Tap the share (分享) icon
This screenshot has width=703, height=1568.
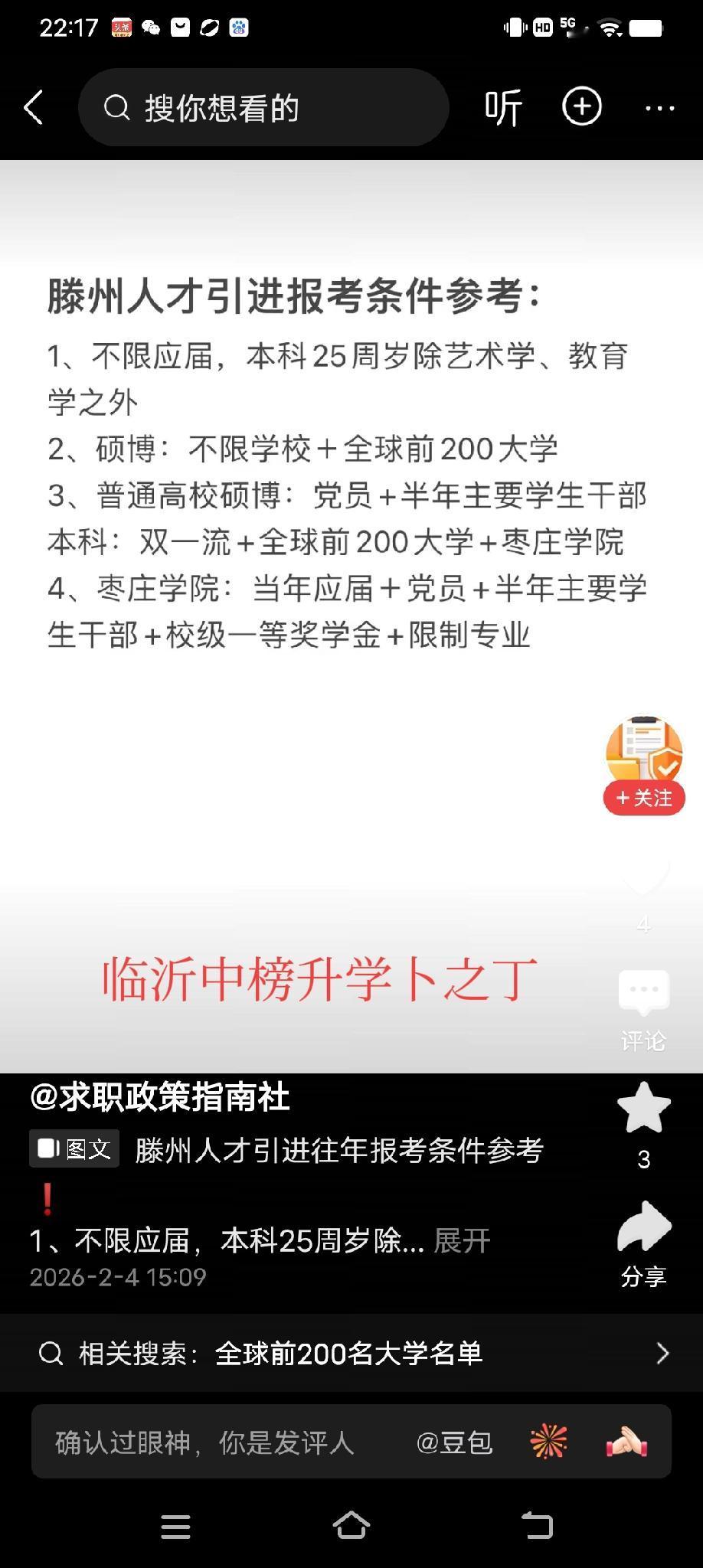pyautogui.click(x=643, y=1225)
